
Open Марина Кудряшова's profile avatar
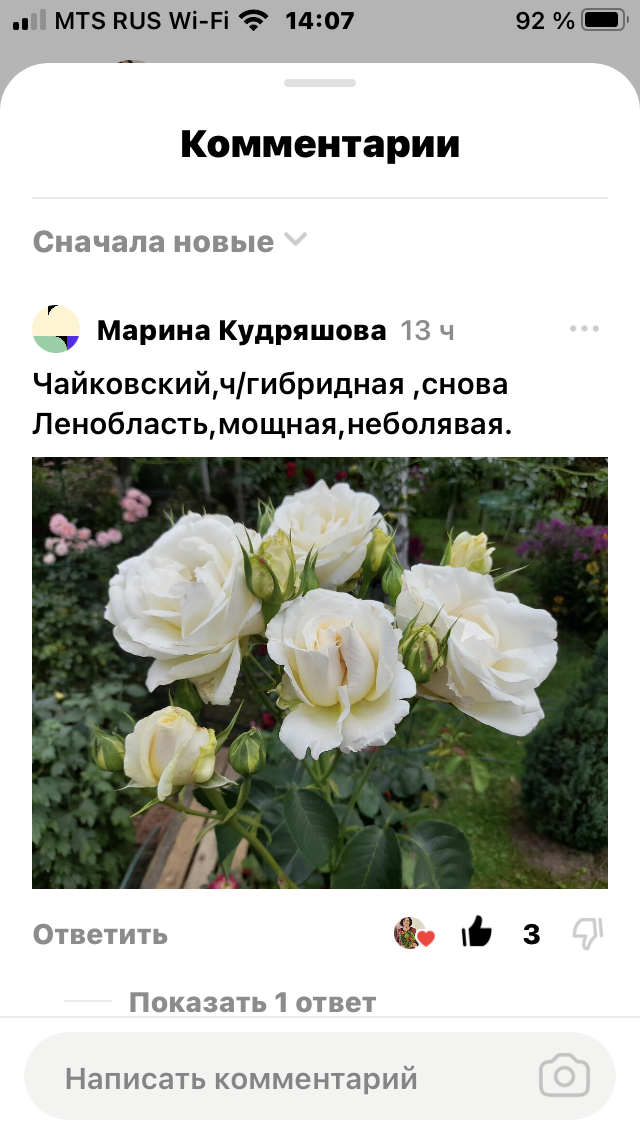(x=56, y=330)
